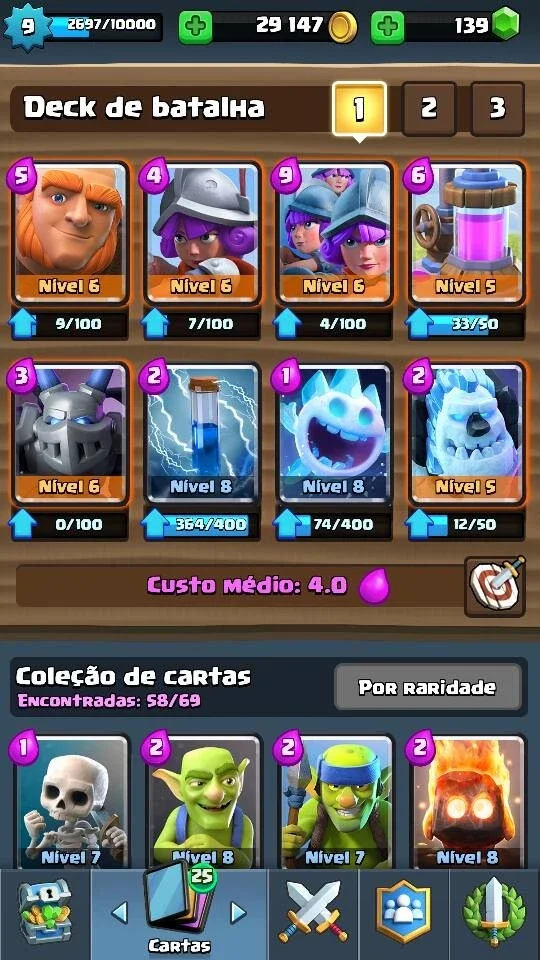
Task: Add more gold with the plus button
Action: (x=195, y=26)
